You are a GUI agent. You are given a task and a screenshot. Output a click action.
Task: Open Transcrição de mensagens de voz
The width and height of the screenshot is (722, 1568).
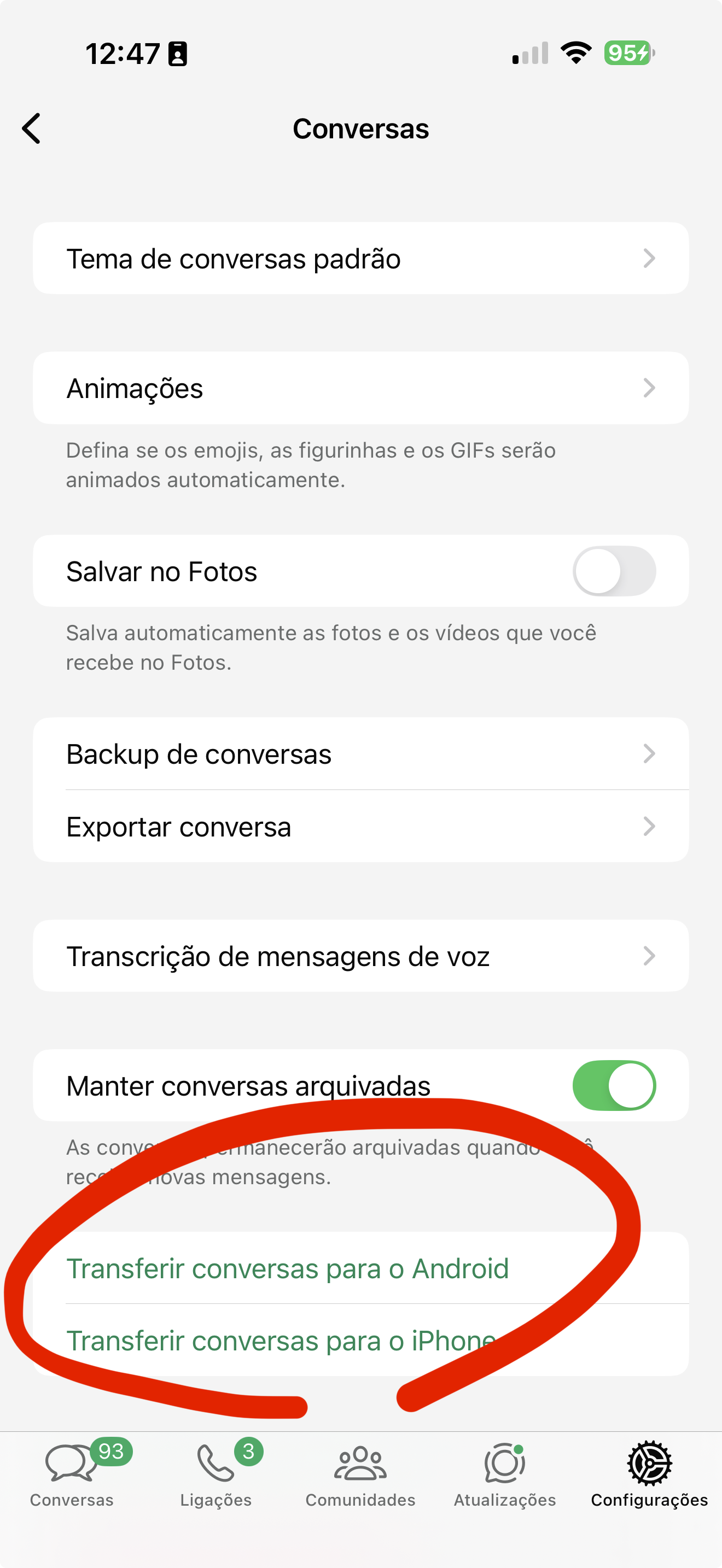coord(360,956)
